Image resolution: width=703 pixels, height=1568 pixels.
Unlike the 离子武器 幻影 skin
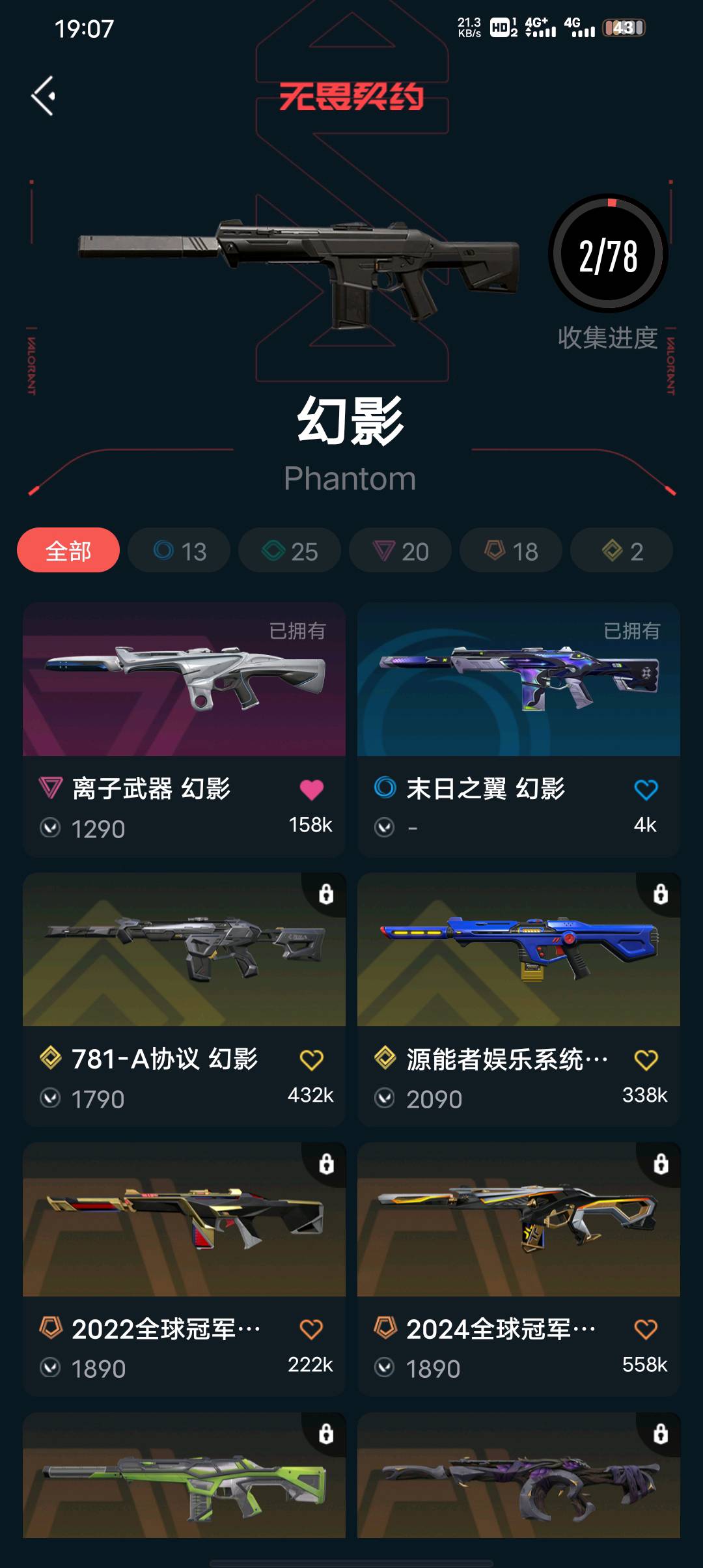311,790
